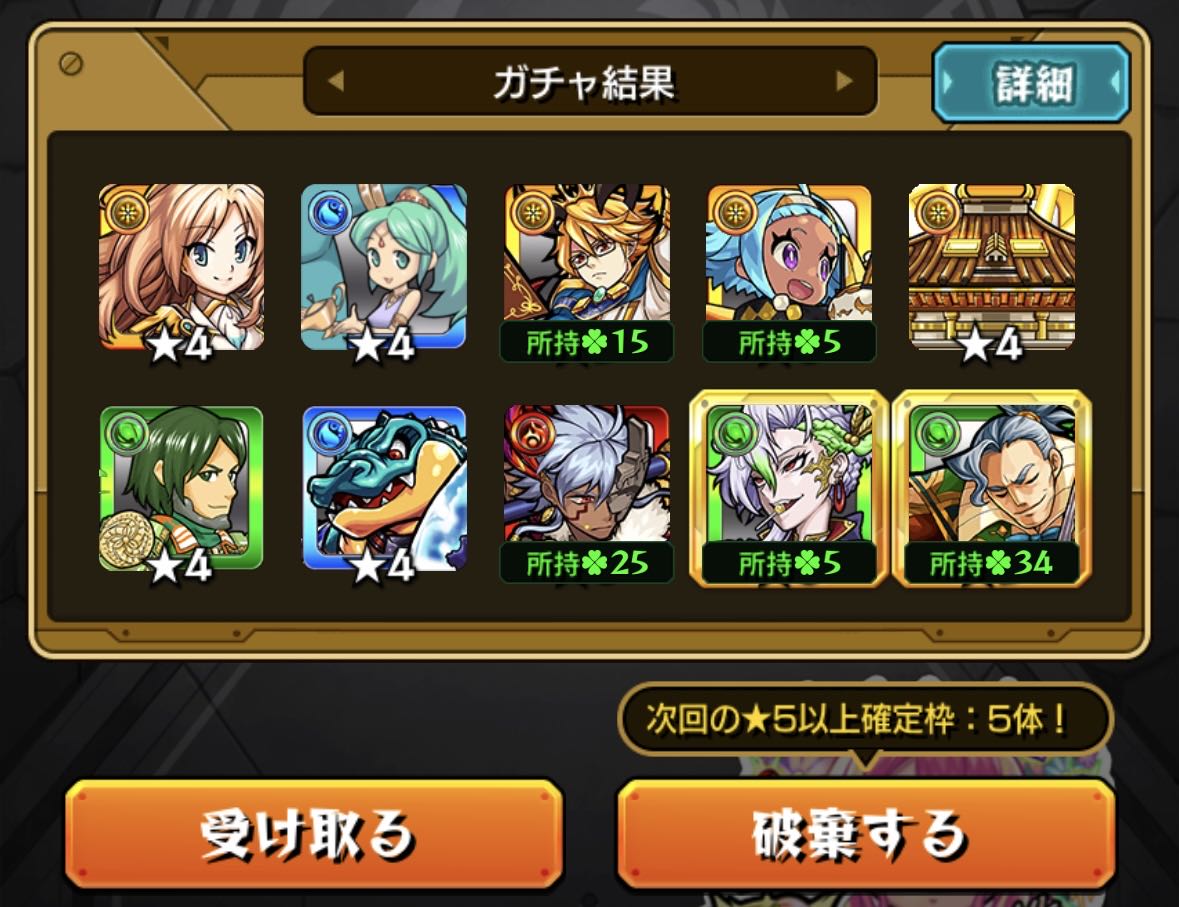The width and height of the screenshot is (1179, 907).
Task: Select the ★4 brown-haired girl character
Action: [x=181, y=269]
